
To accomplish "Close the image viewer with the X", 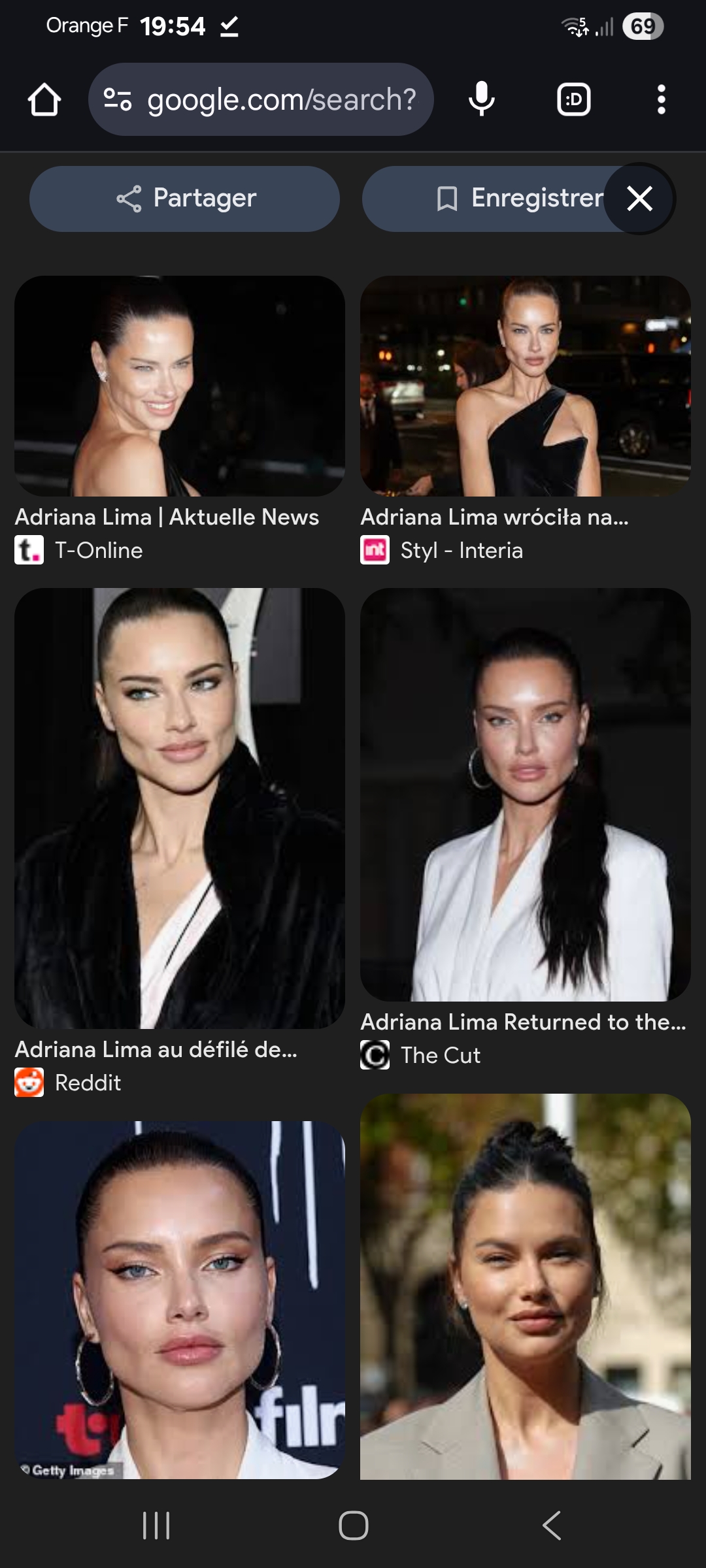I will (x=640, y=199).
